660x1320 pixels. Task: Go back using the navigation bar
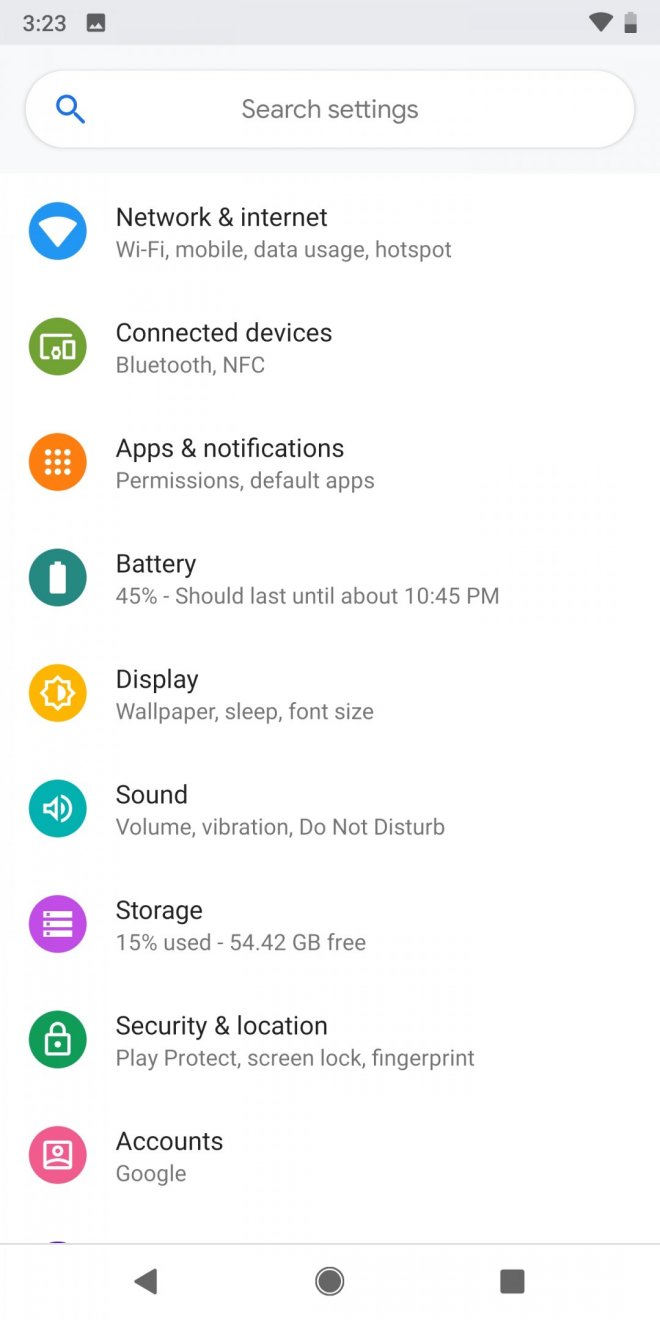click(x=146, y=1281)
